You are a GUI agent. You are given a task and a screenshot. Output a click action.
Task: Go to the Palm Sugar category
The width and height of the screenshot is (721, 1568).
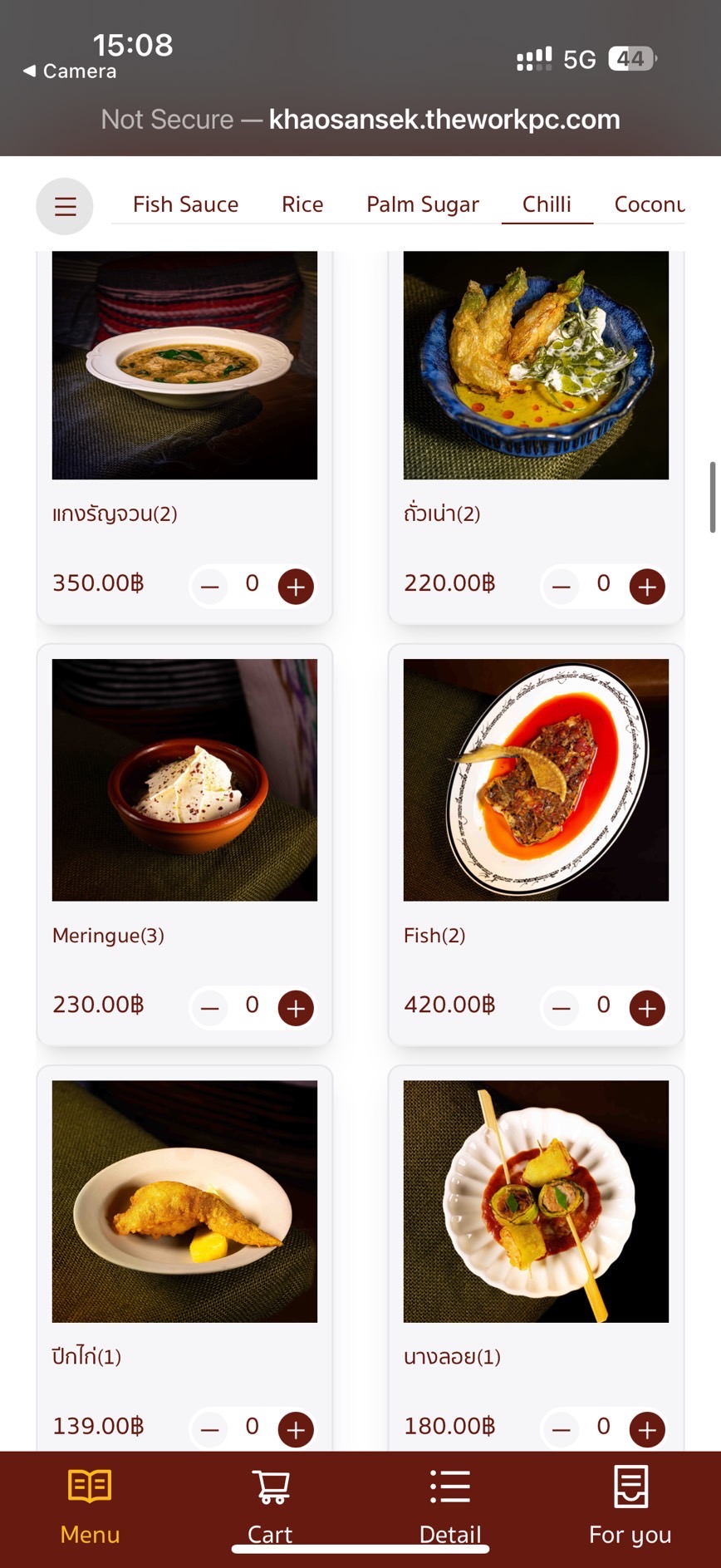(x=423, y=204)
